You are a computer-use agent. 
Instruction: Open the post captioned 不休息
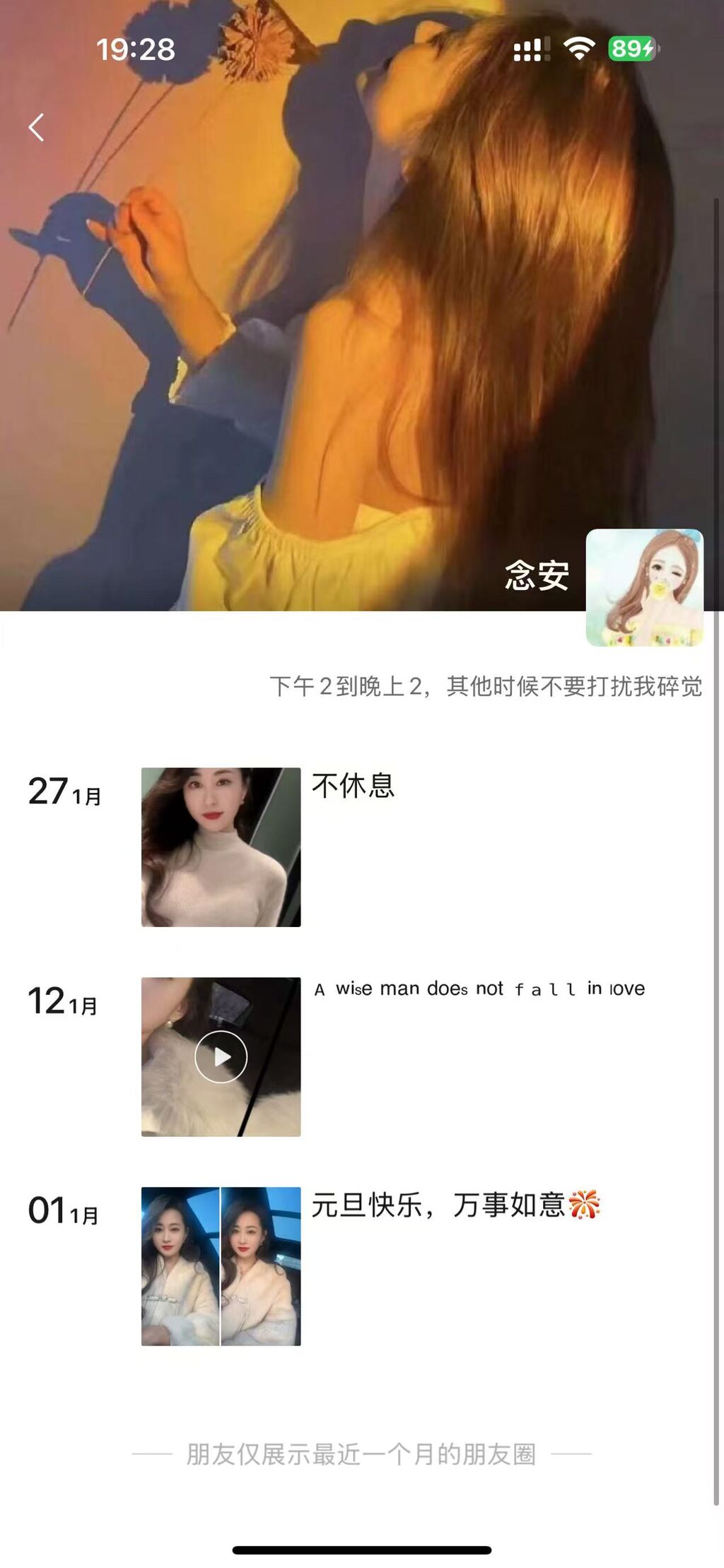pyautogui.click(x=354, y=786)
